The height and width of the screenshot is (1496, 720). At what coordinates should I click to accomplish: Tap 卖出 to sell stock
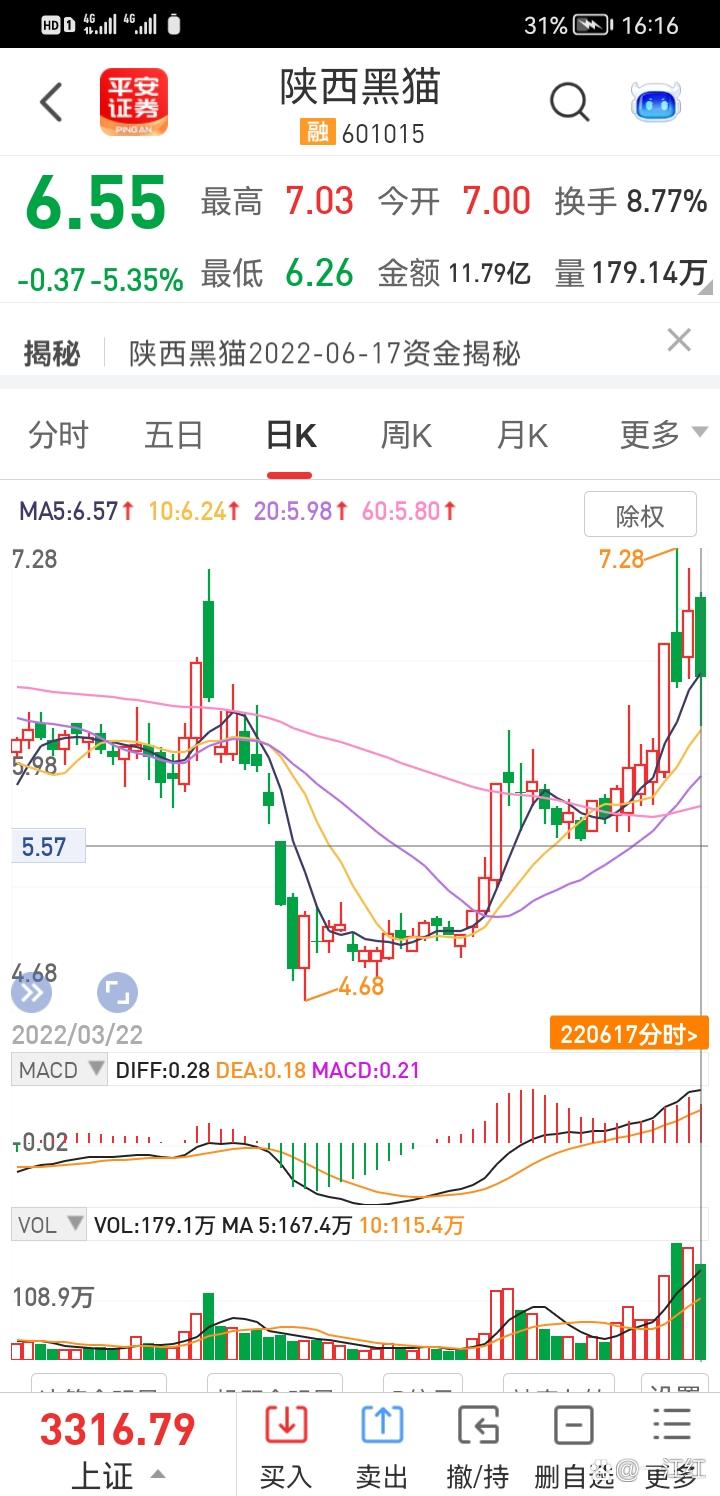[382, 1445]
